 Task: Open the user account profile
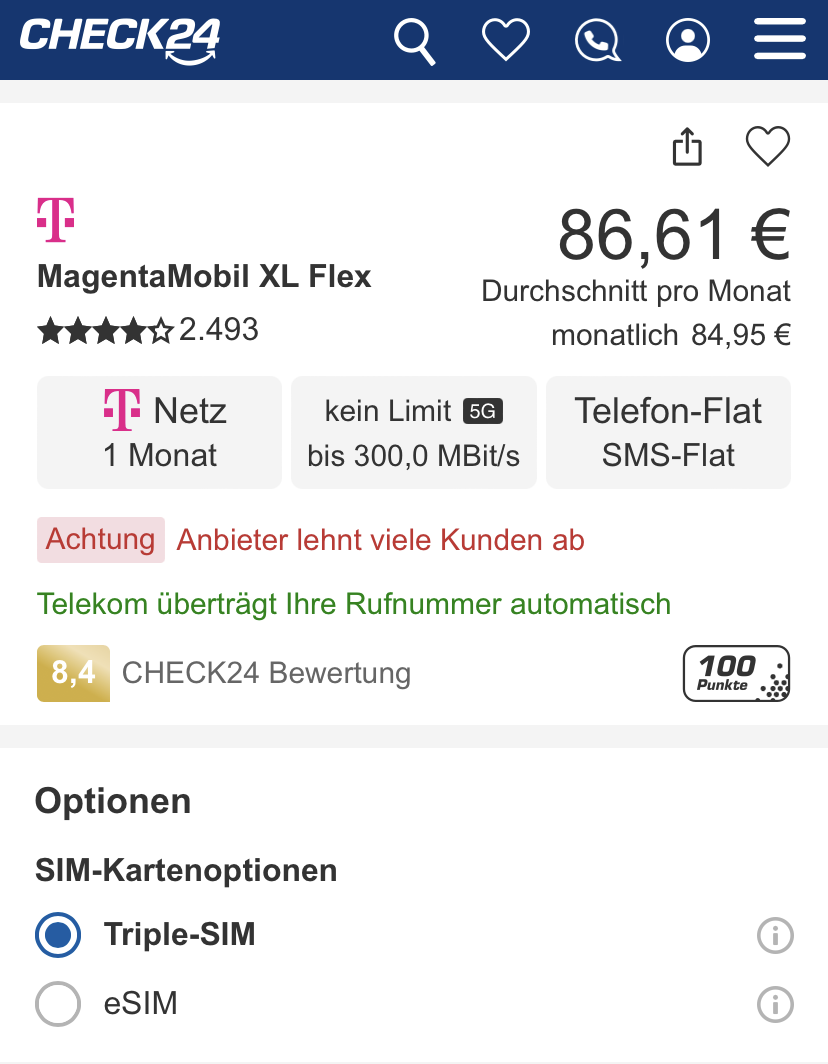[688, 41]
